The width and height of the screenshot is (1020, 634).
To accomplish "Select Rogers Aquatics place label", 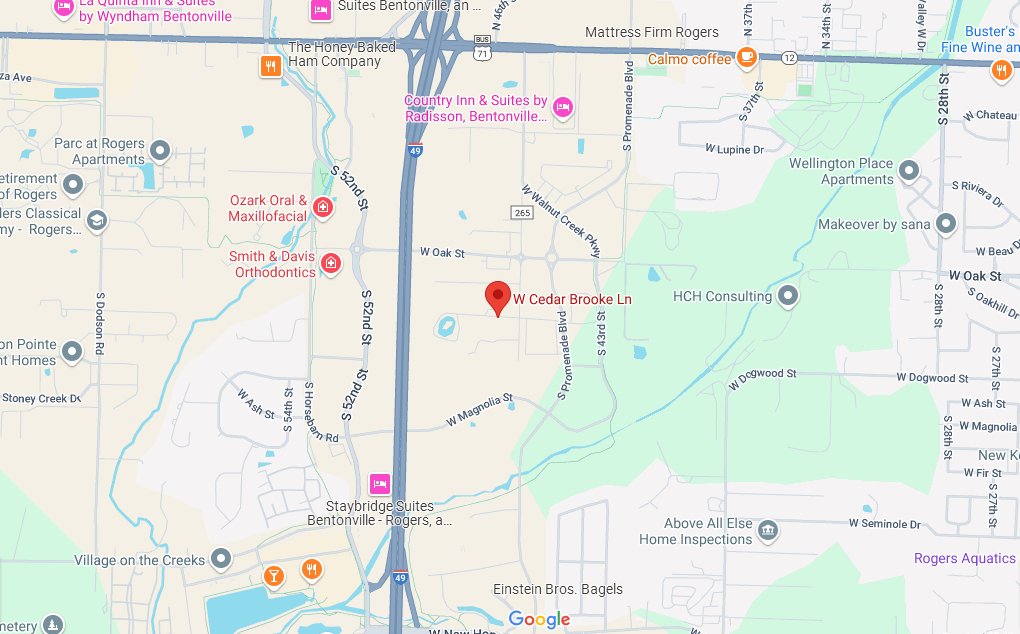I will [964, 558].
